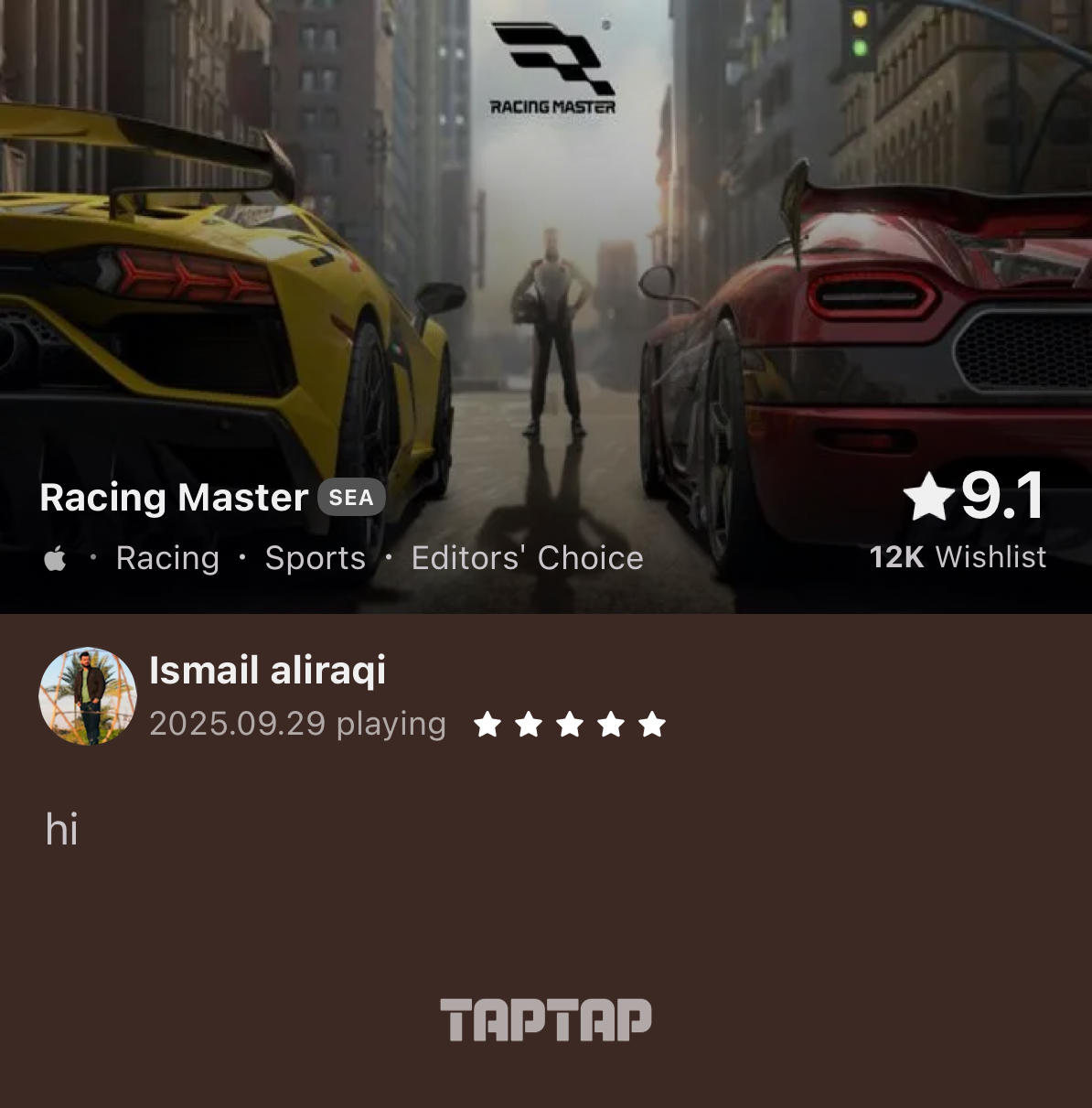
Task: Expand the Sports category tag
Action: [x=315, y=557]
